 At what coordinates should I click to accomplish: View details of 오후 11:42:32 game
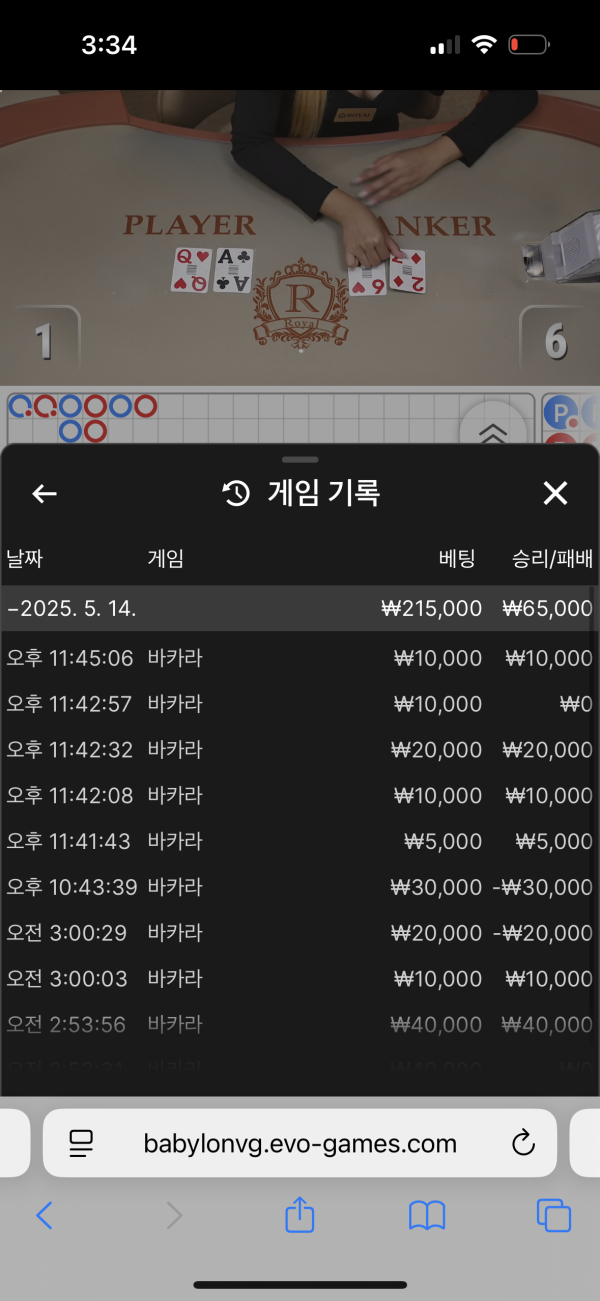(300, 750)
